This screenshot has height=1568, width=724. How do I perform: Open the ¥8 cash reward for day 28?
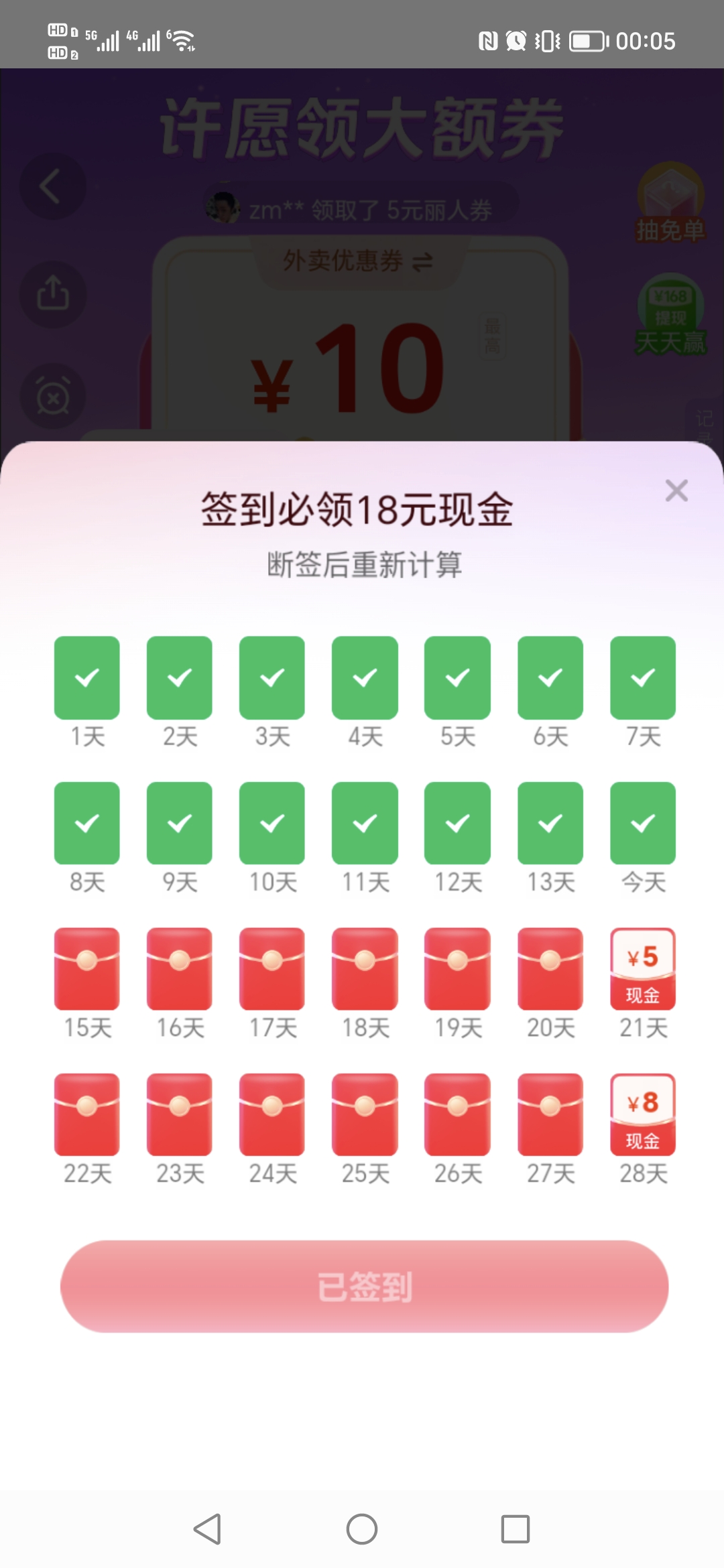coord(642,1114)
